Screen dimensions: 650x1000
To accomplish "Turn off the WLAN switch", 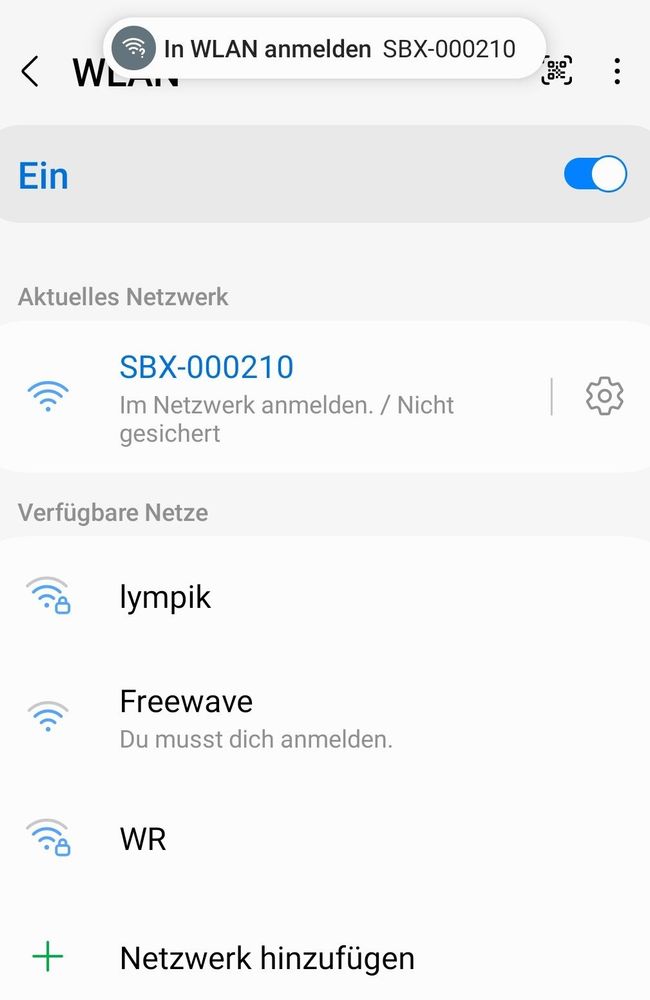I will tap(595, 175).
